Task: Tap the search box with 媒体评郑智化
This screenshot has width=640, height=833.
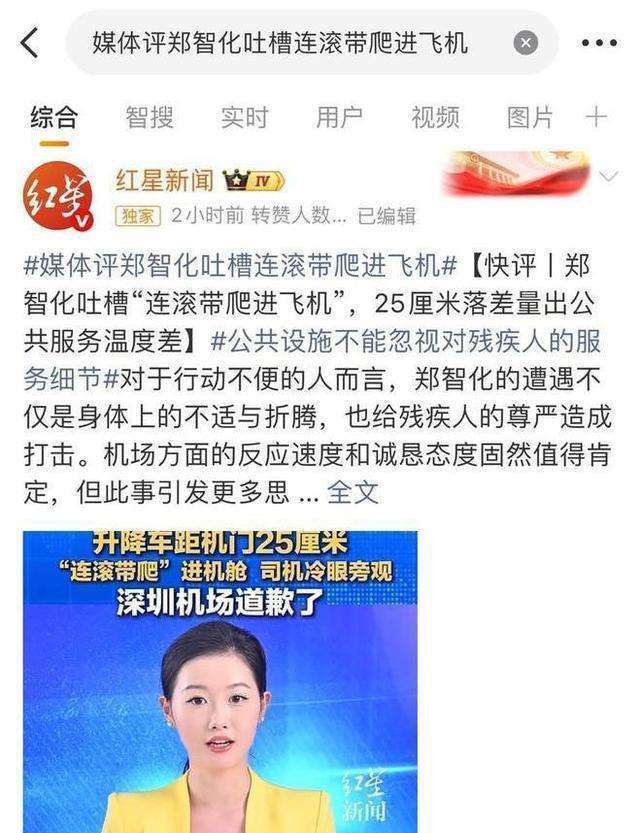Action: (312, 42)
